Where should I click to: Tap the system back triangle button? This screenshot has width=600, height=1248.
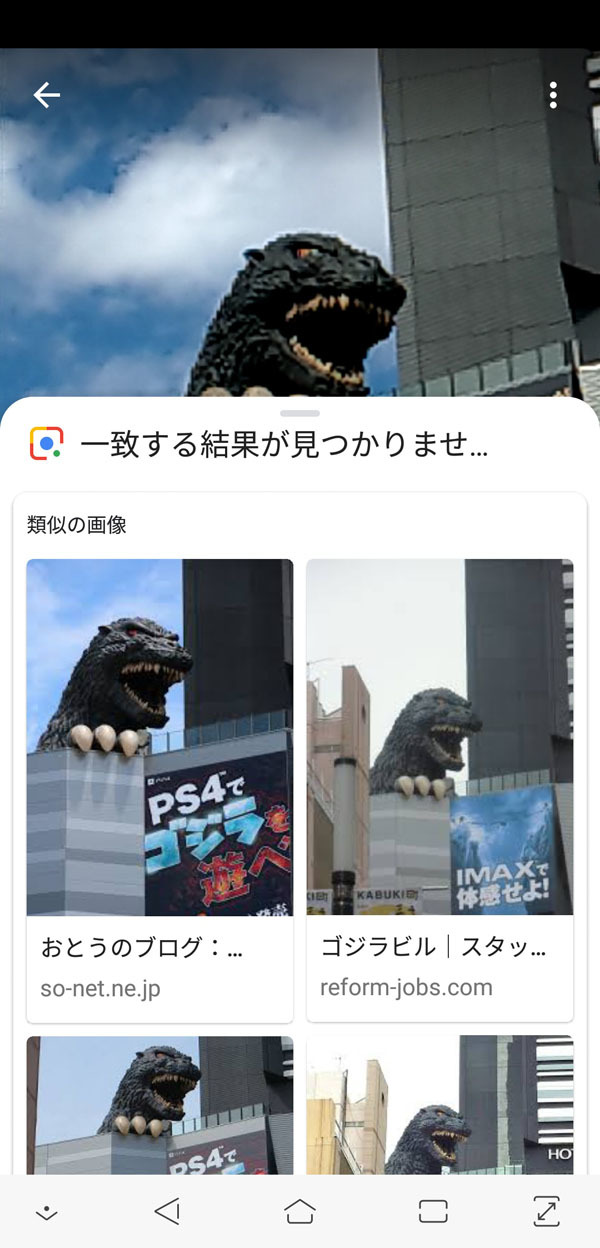[167, 1212]
